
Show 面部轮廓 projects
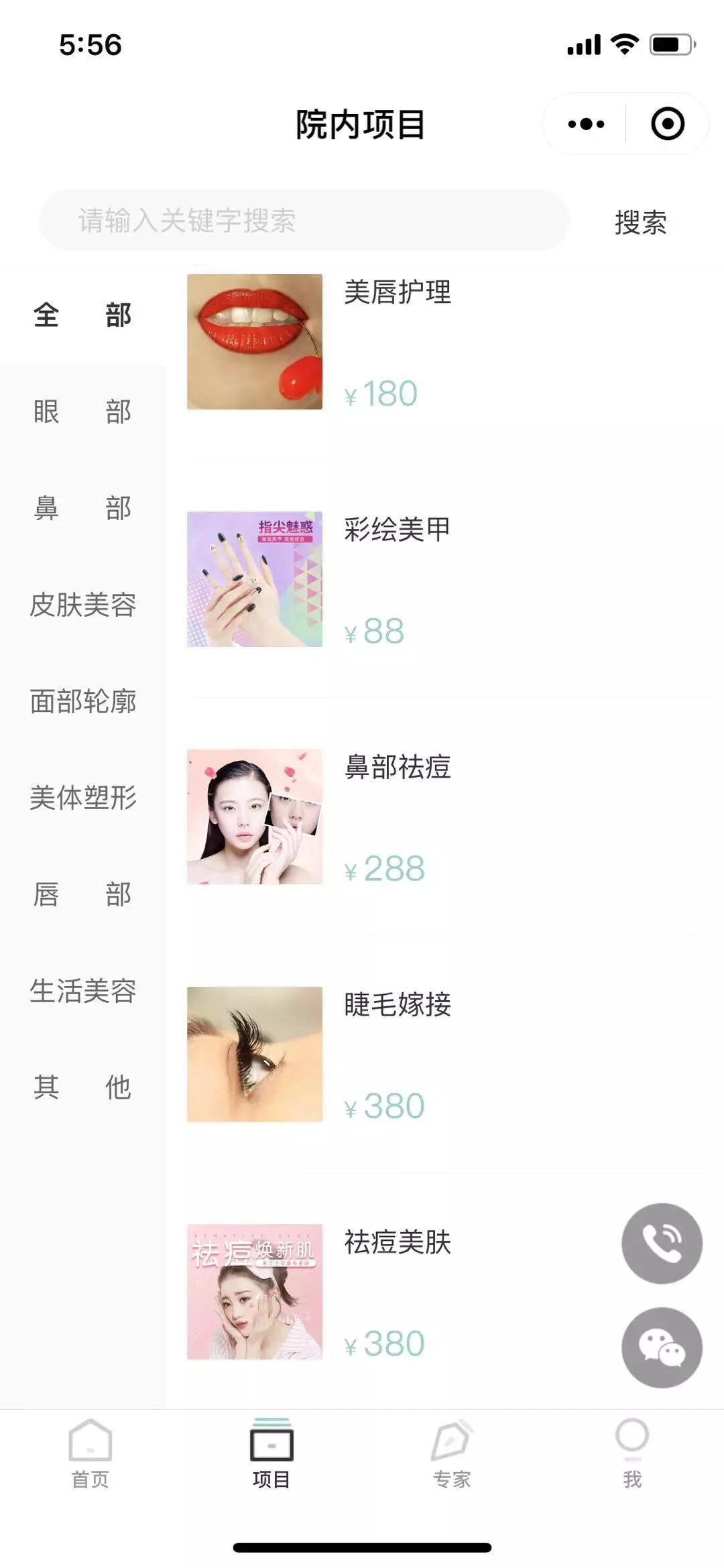pos(82,701)
